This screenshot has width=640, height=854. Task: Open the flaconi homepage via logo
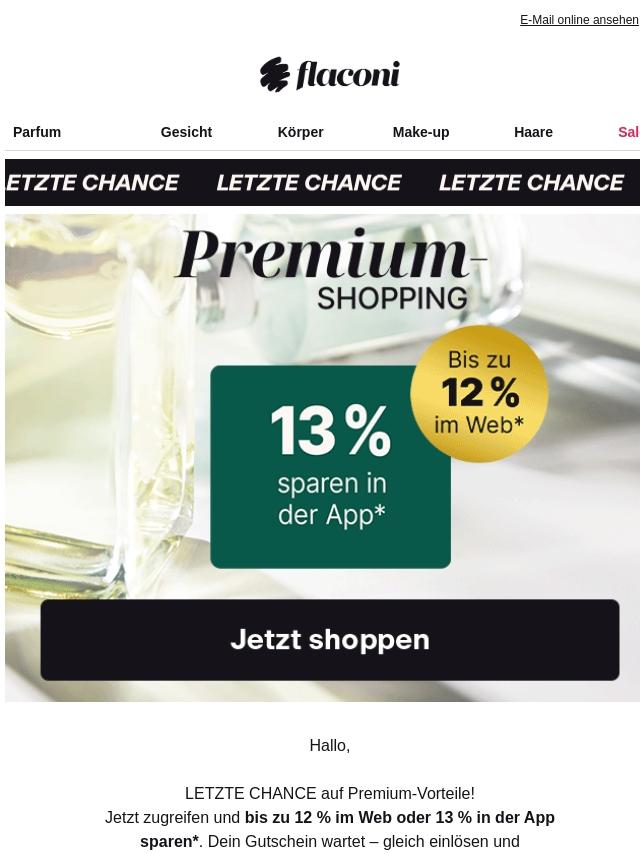(x=330, y=75)
